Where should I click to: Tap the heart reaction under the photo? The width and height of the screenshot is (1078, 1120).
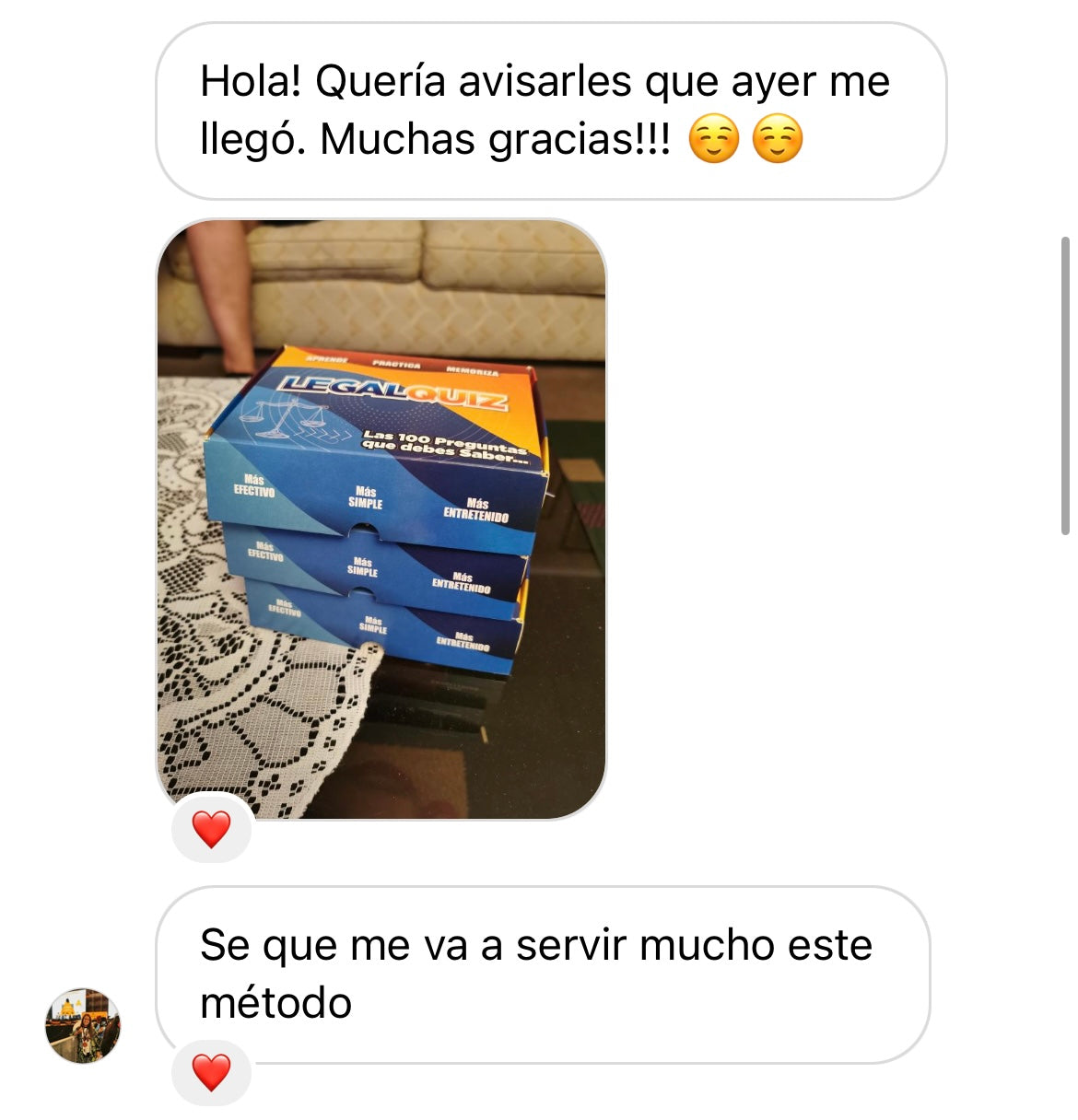(211, 829)
